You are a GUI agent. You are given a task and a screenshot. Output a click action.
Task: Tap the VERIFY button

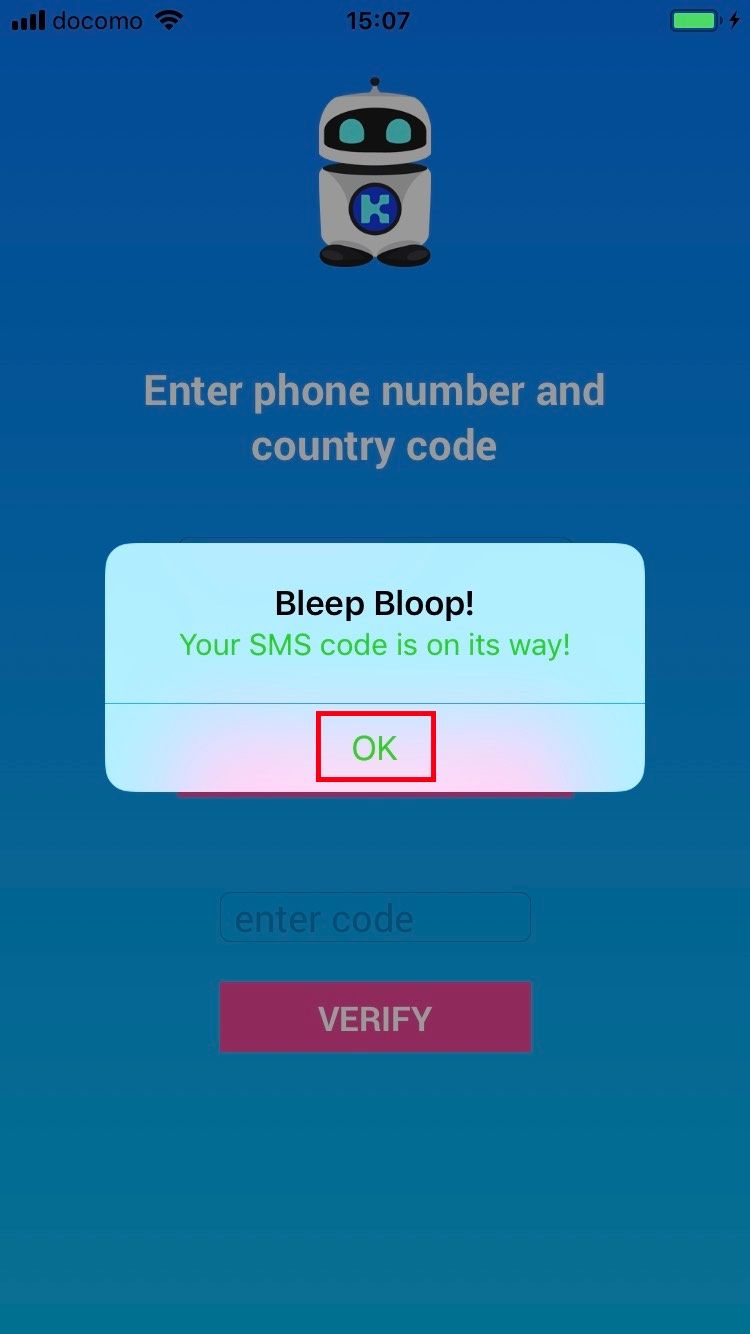(375, 1018)
